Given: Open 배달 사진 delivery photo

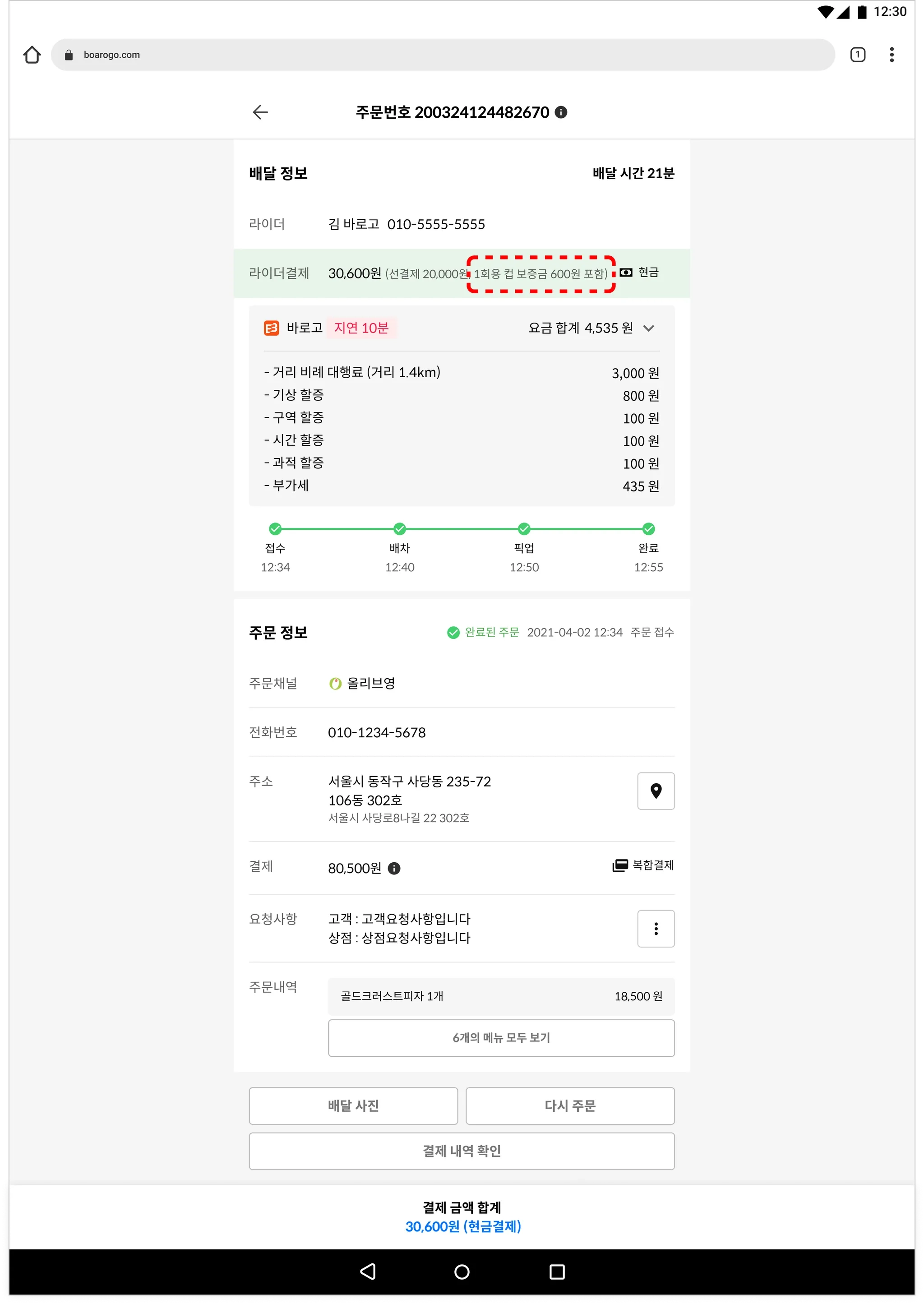Looking at the screenshot, I should pos(353,1105).
